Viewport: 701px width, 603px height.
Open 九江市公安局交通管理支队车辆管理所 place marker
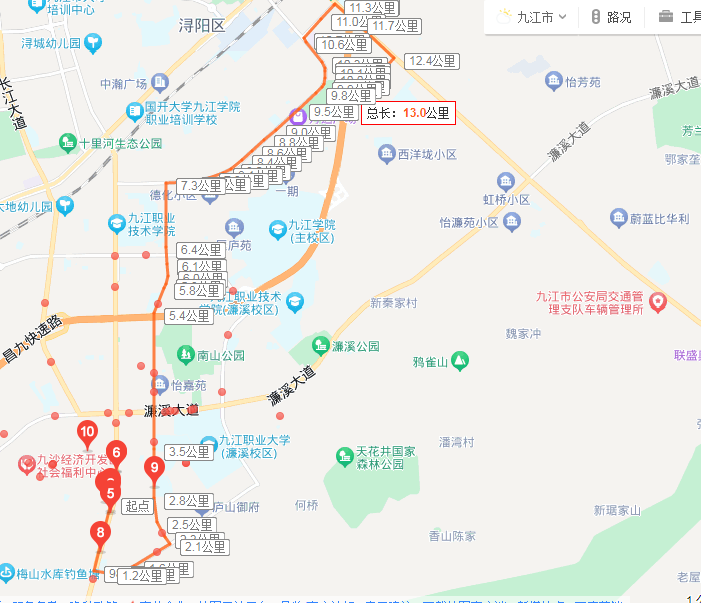click(x=658, y=302)
